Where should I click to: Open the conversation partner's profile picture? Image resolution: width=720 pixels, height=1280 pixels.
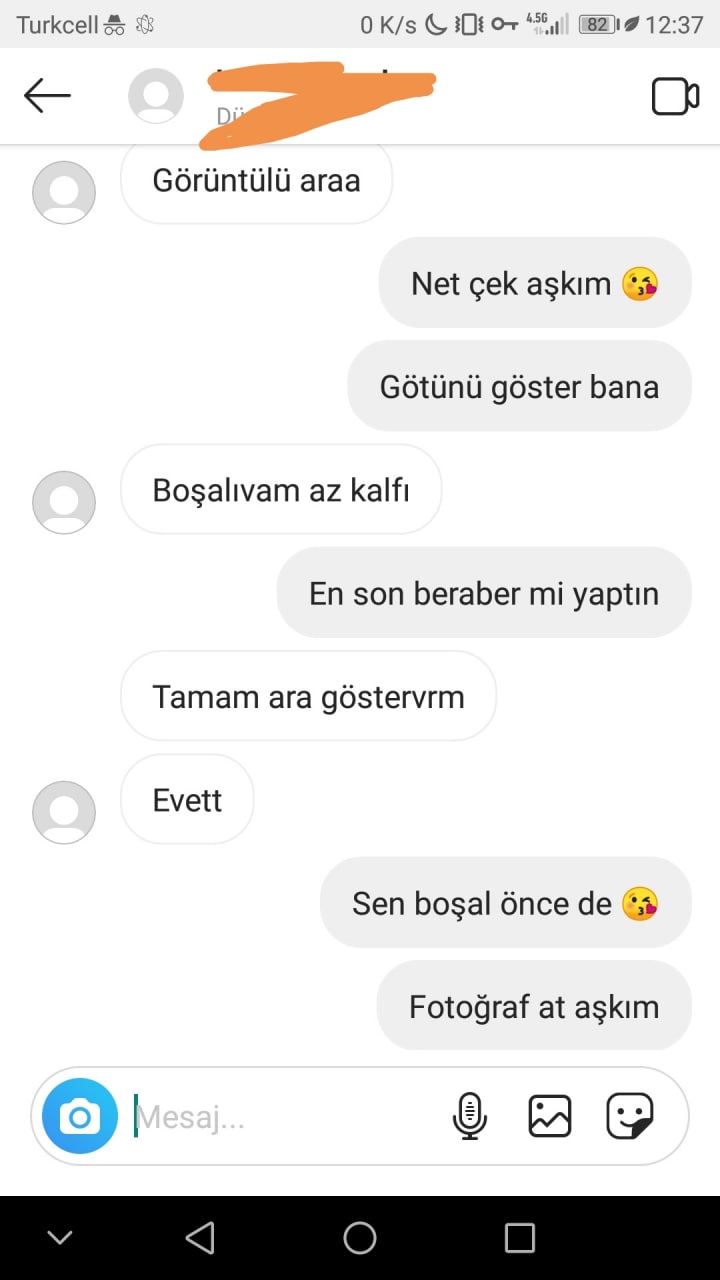(x=156, y=96)
